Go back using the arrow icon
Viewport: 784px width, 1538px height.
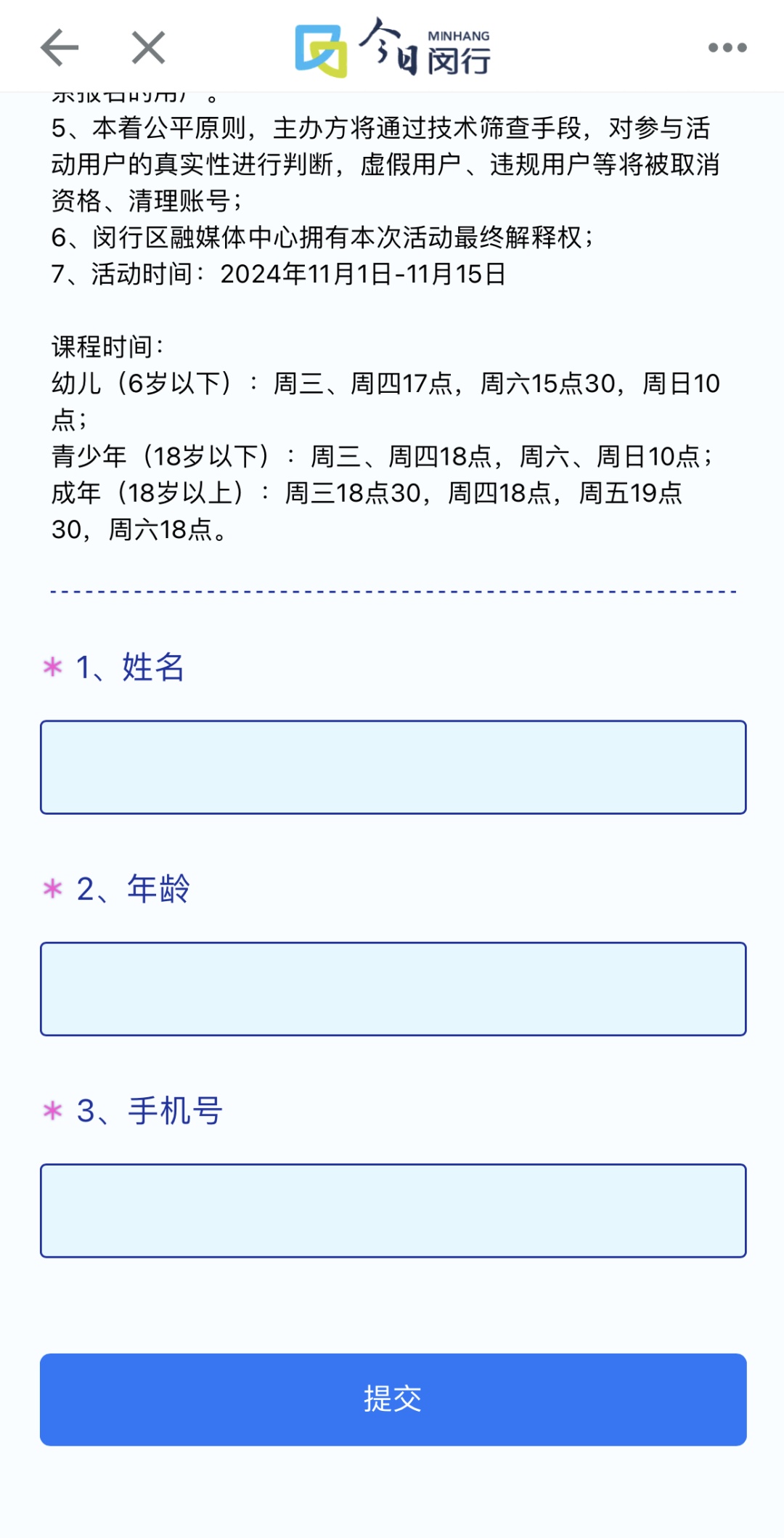click(x=60, y=48)
